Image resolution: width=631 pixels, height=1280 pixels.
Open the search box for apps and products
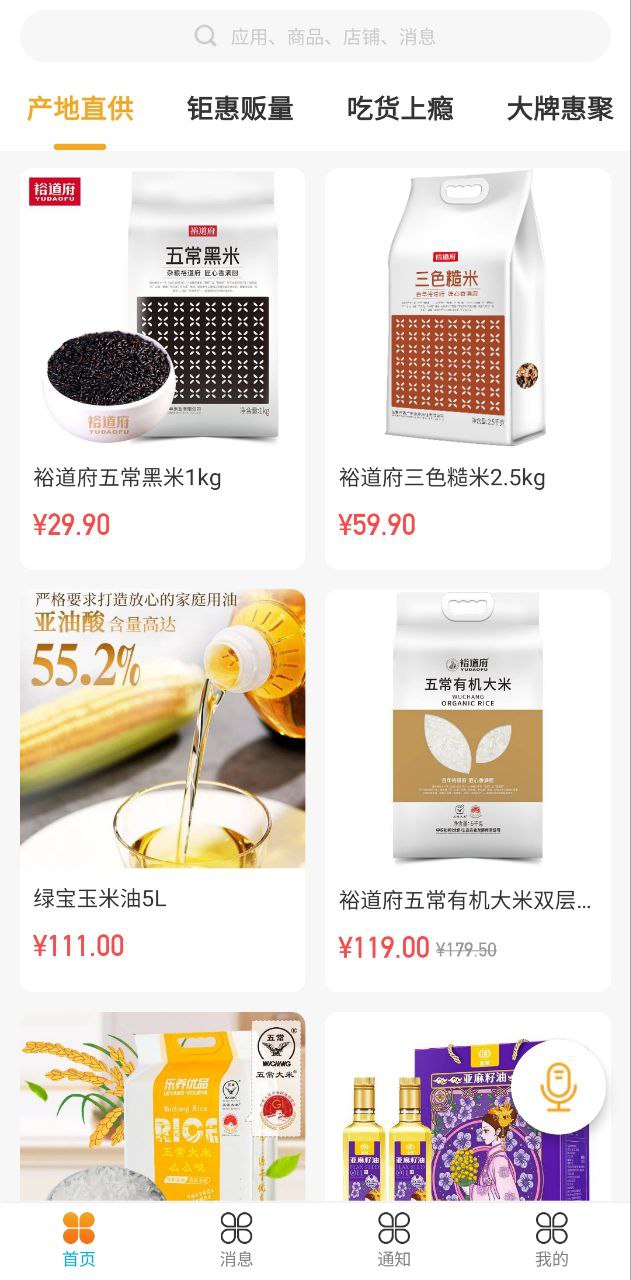(315, 37)
